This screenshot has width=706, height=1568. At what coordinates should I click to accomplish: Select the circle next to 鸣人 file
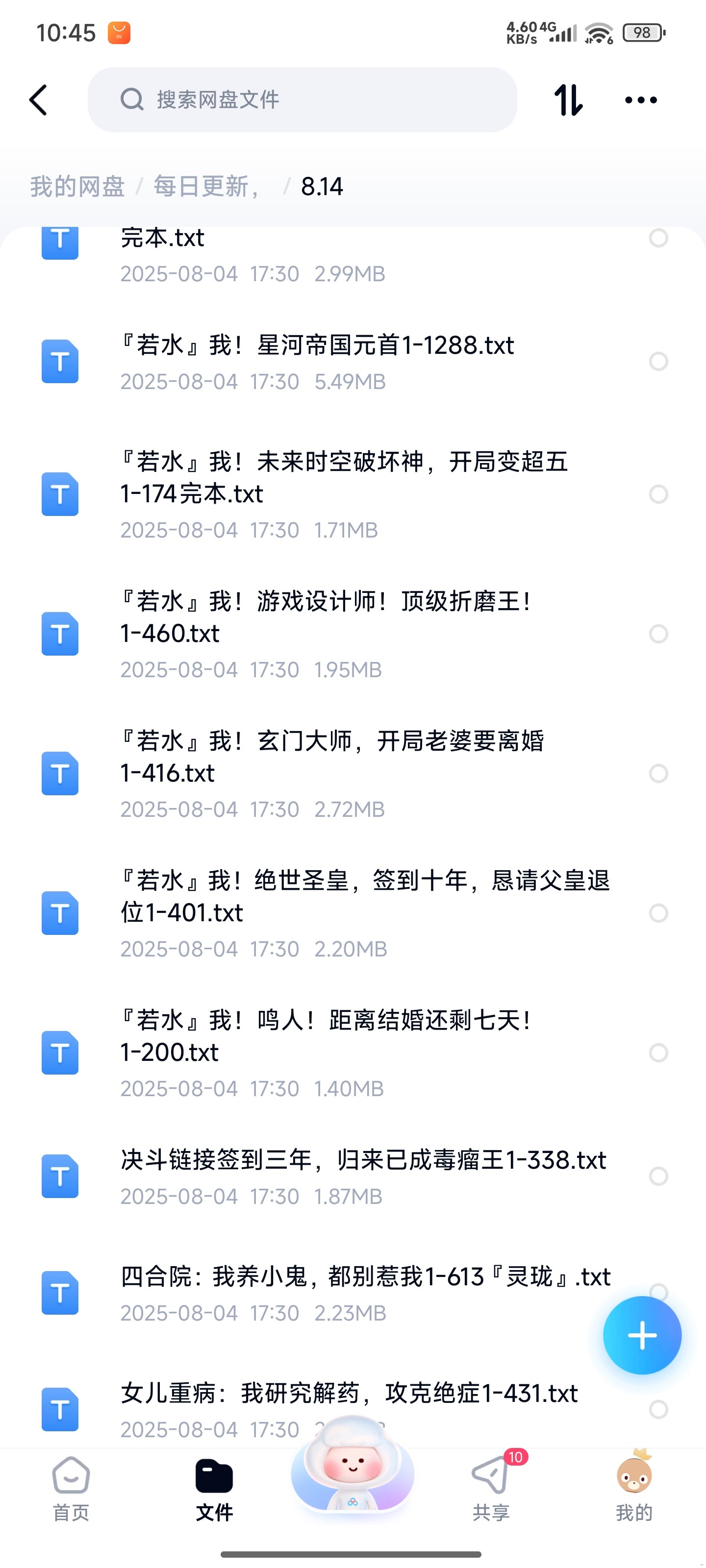[658, 1053]
